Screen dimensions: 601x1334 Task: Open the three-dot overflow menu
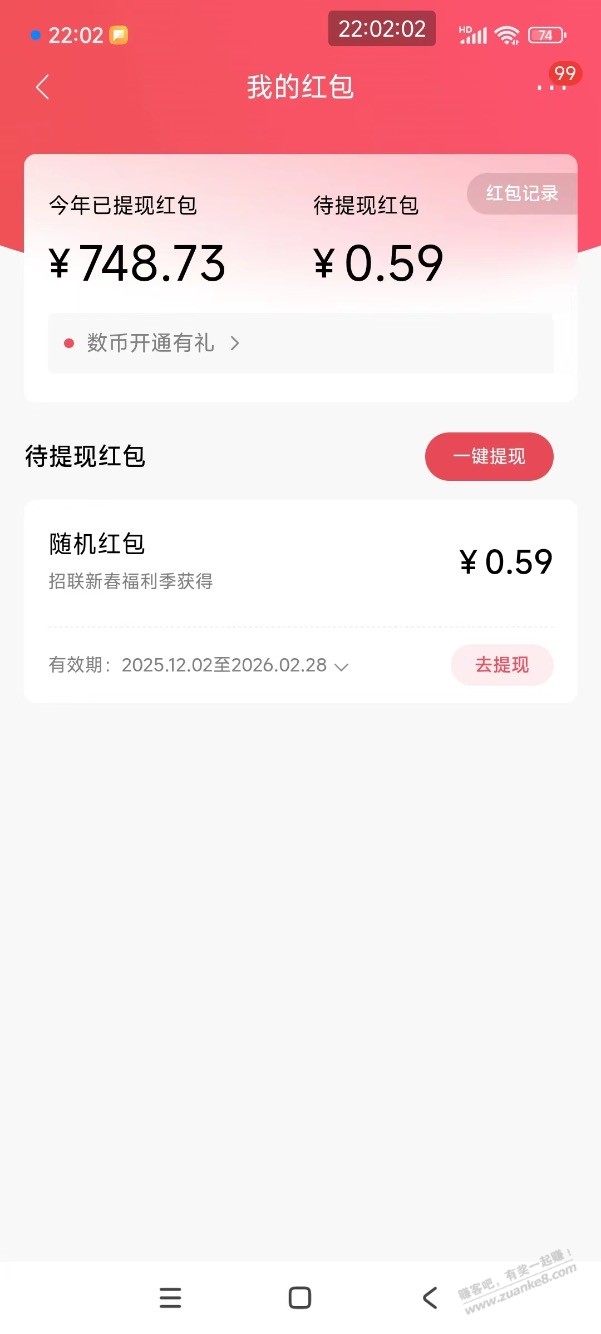tap(550, 88)
